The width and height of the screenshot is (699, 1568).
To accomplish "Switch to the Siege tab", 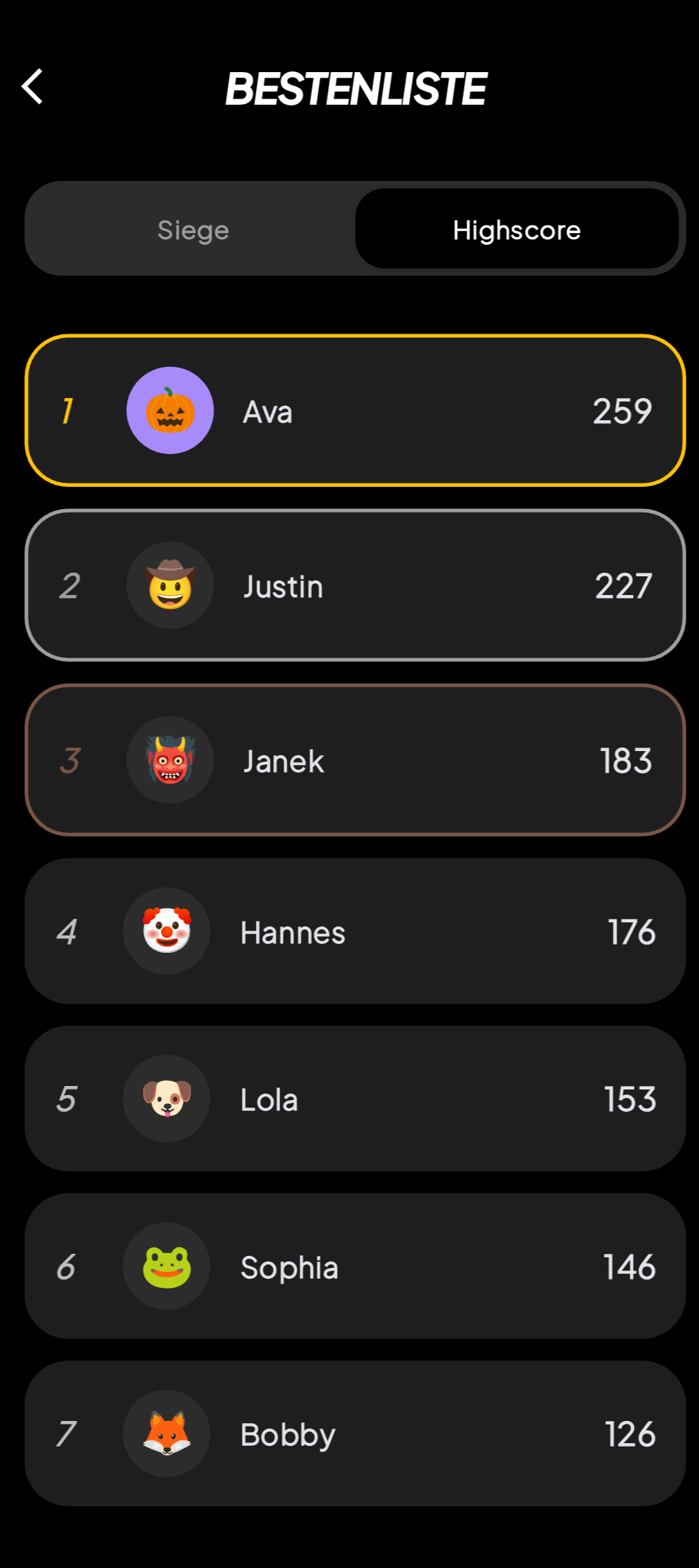I will [x=193, y=229].
